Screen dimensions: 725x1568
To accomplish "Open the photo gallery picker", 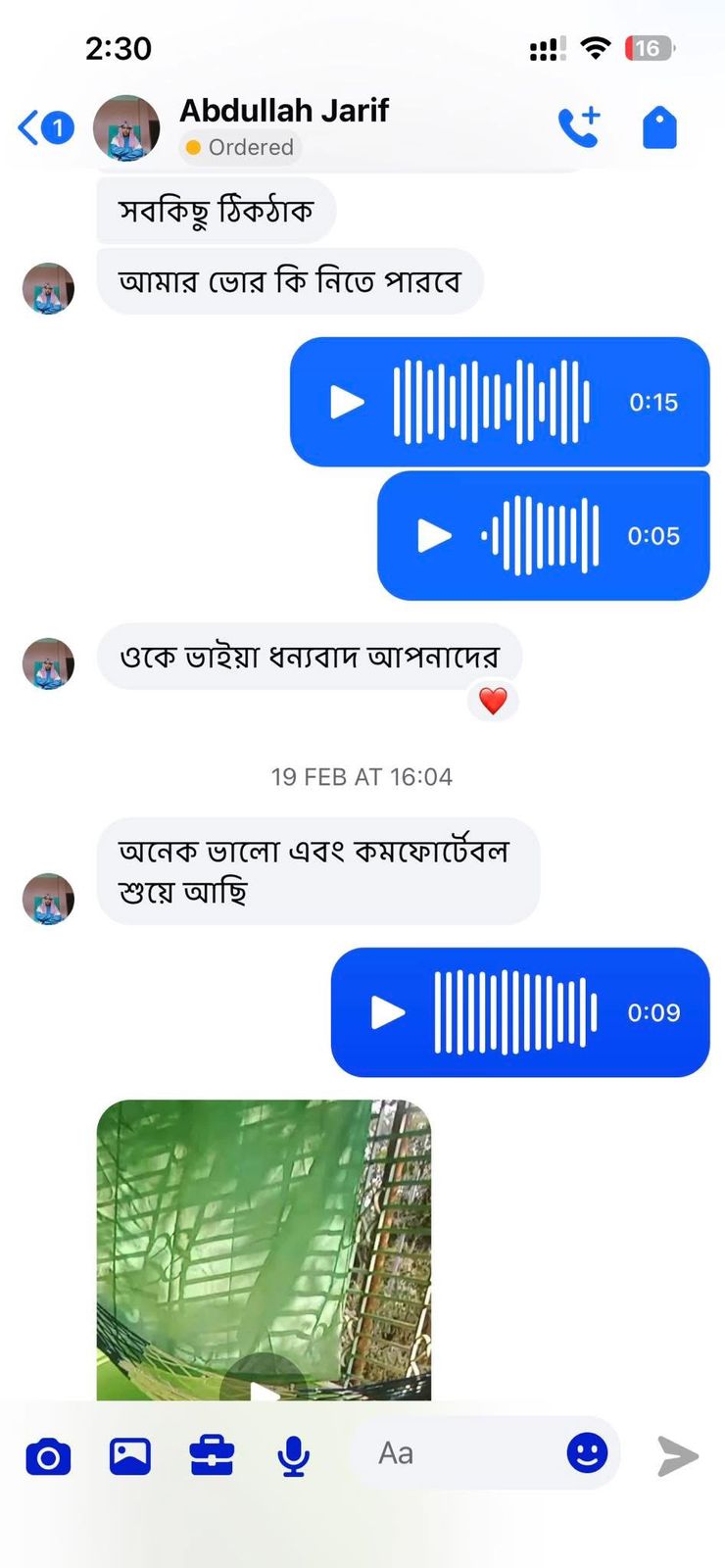I will 129,1456.
